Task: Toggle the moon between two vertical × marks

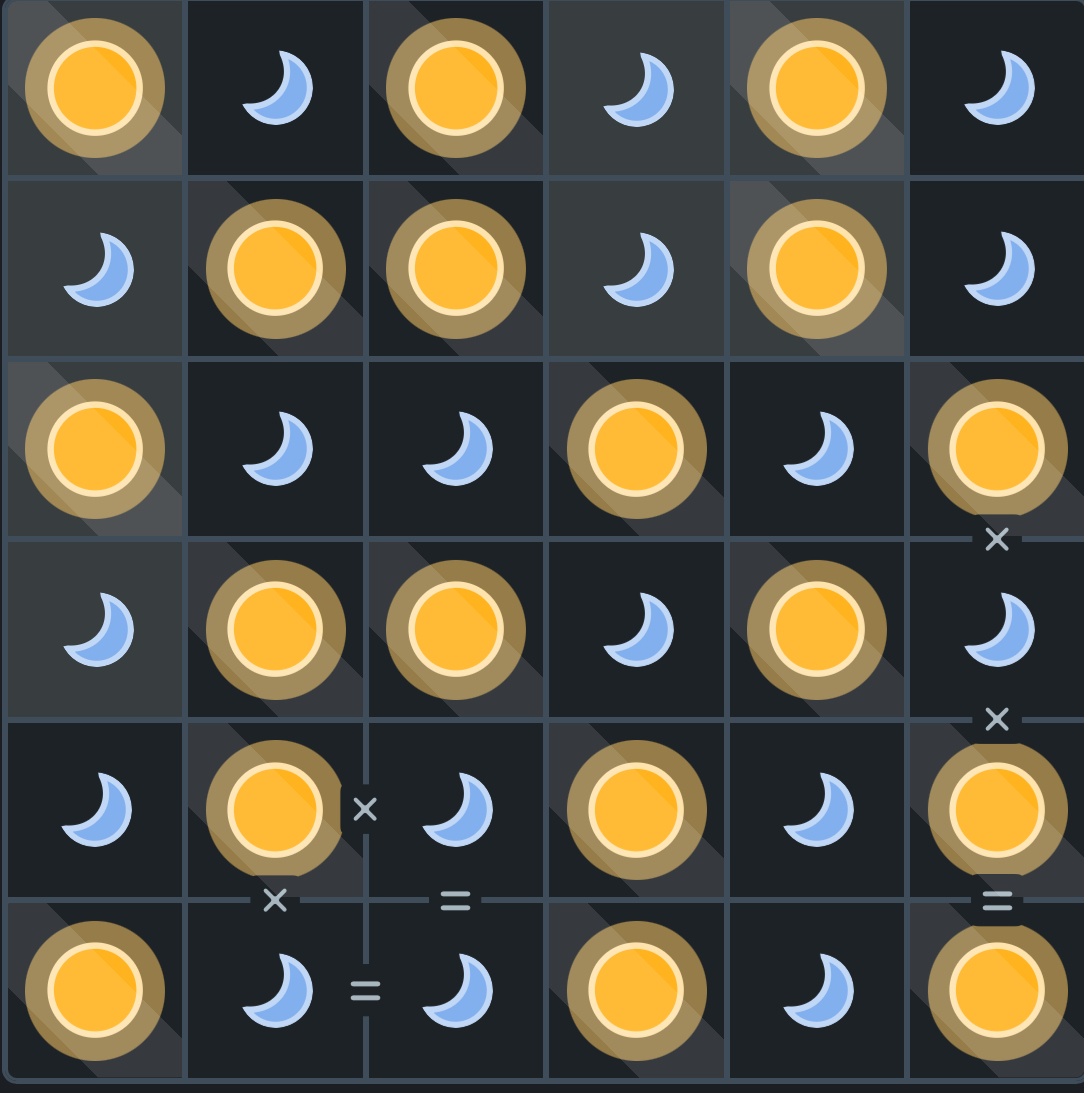Action: (x=997, y=629)
